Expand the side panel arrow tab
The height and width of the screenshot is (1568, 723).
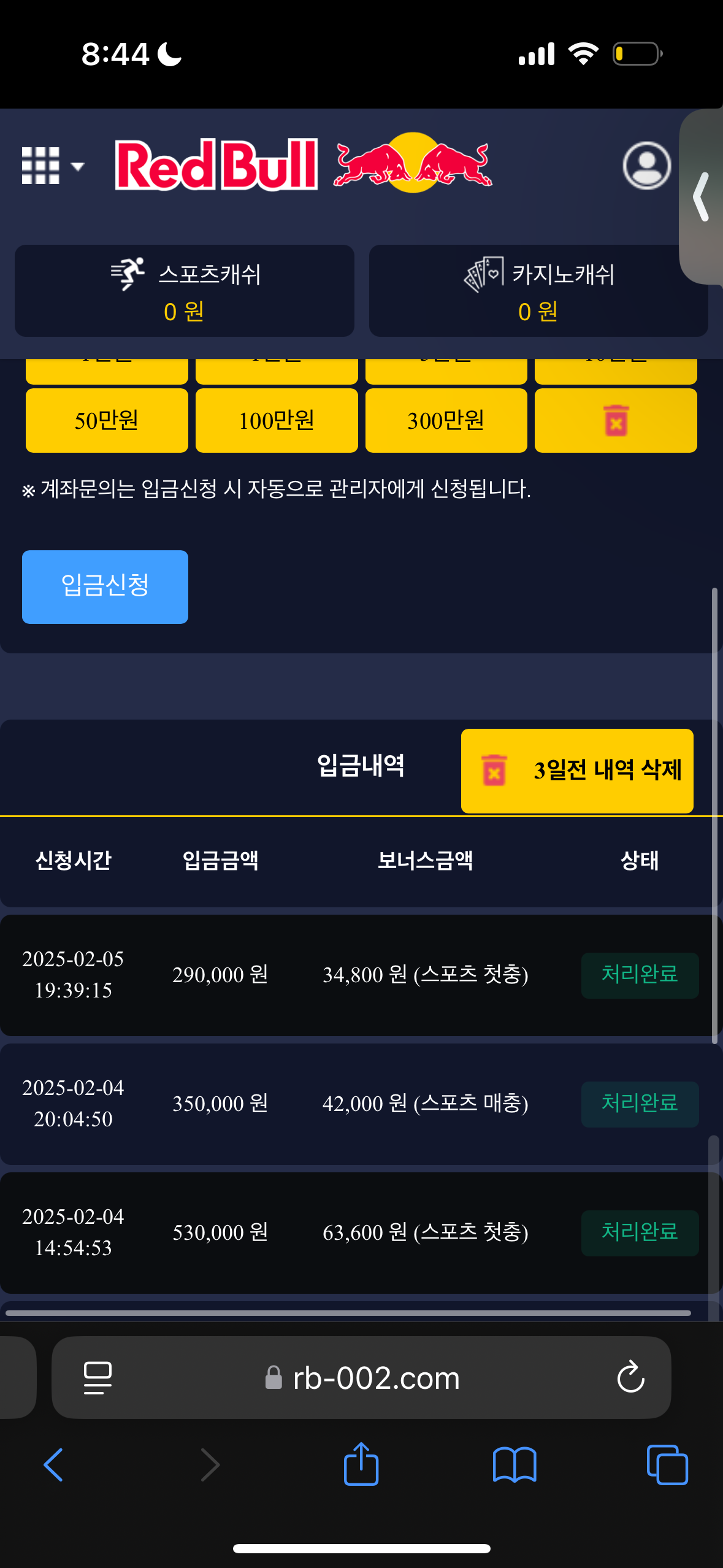tap(702, 196)
